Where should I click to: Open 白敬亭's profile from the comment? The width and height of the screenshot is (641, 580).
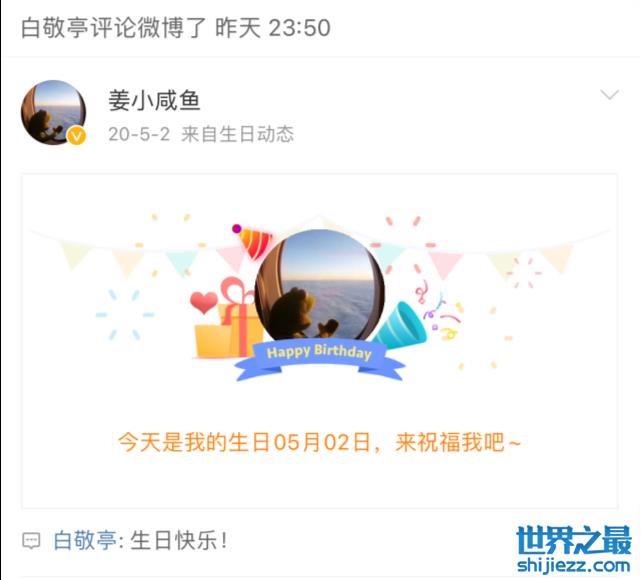coord(84,541)
